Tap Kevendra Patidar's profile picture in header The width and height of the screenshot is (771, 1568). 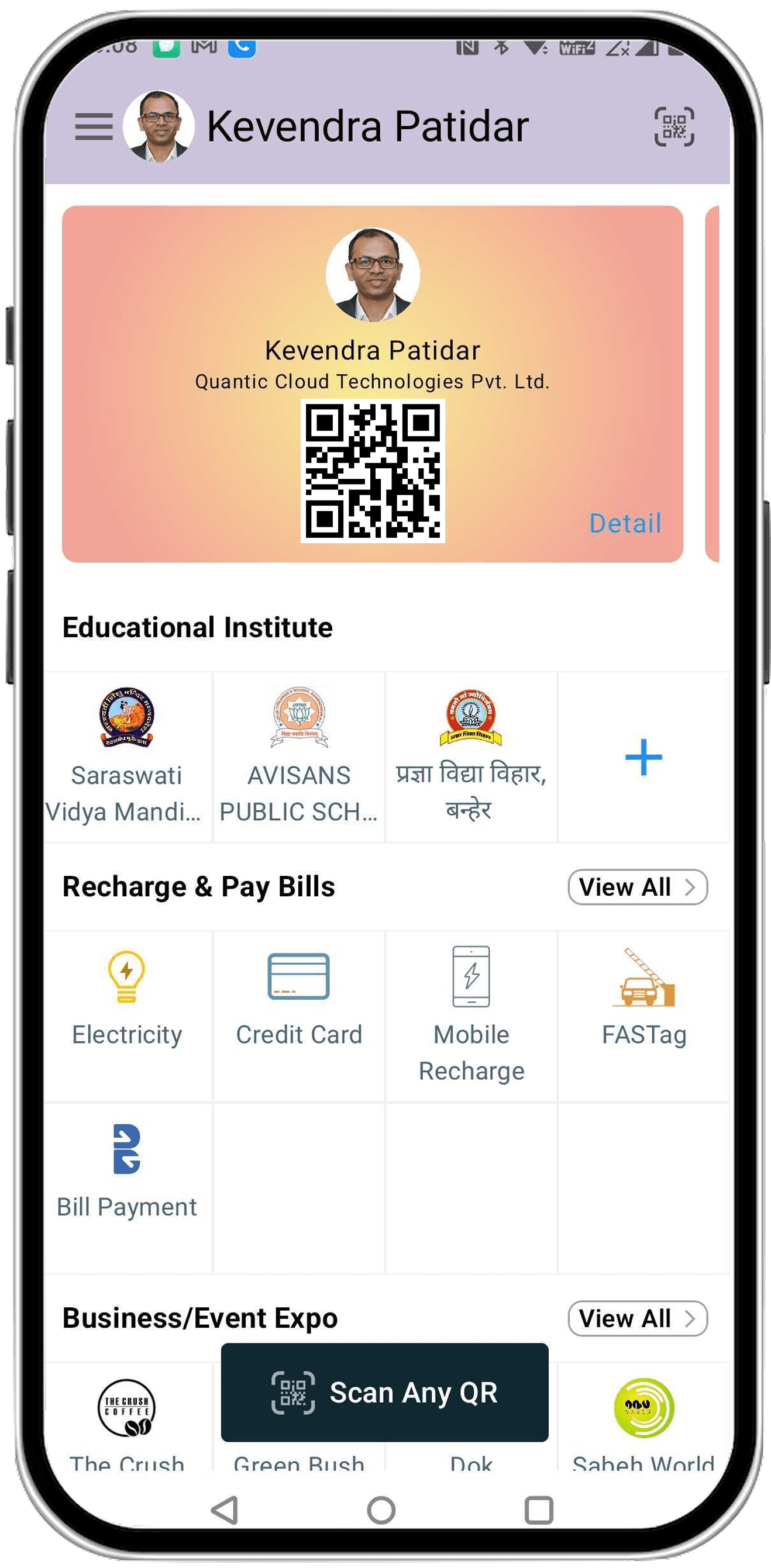159,127
